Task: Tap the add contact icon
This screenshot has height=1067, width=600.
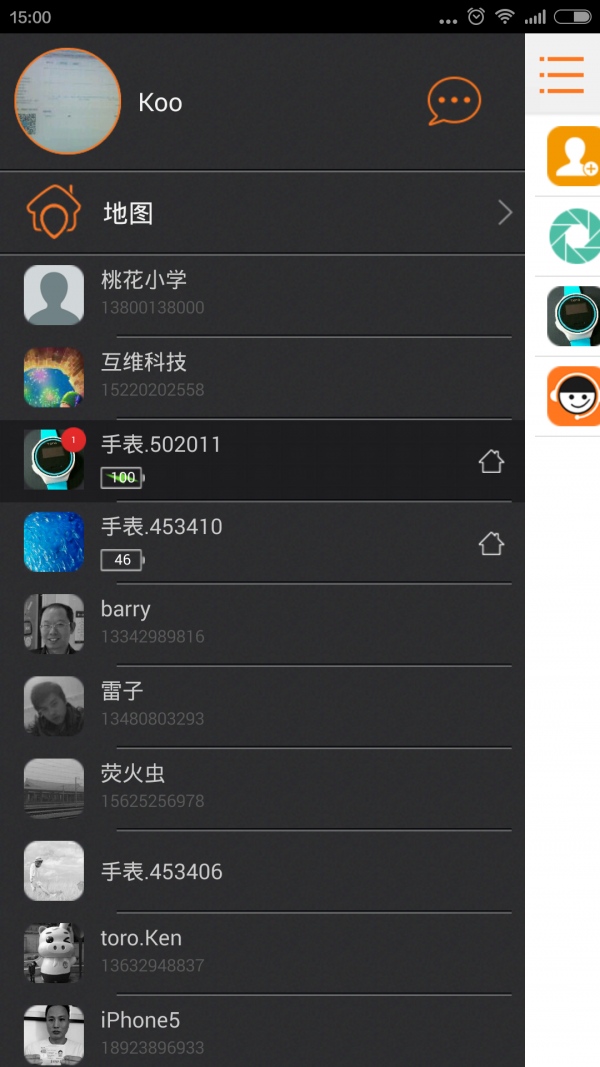Action: (573, 156)
